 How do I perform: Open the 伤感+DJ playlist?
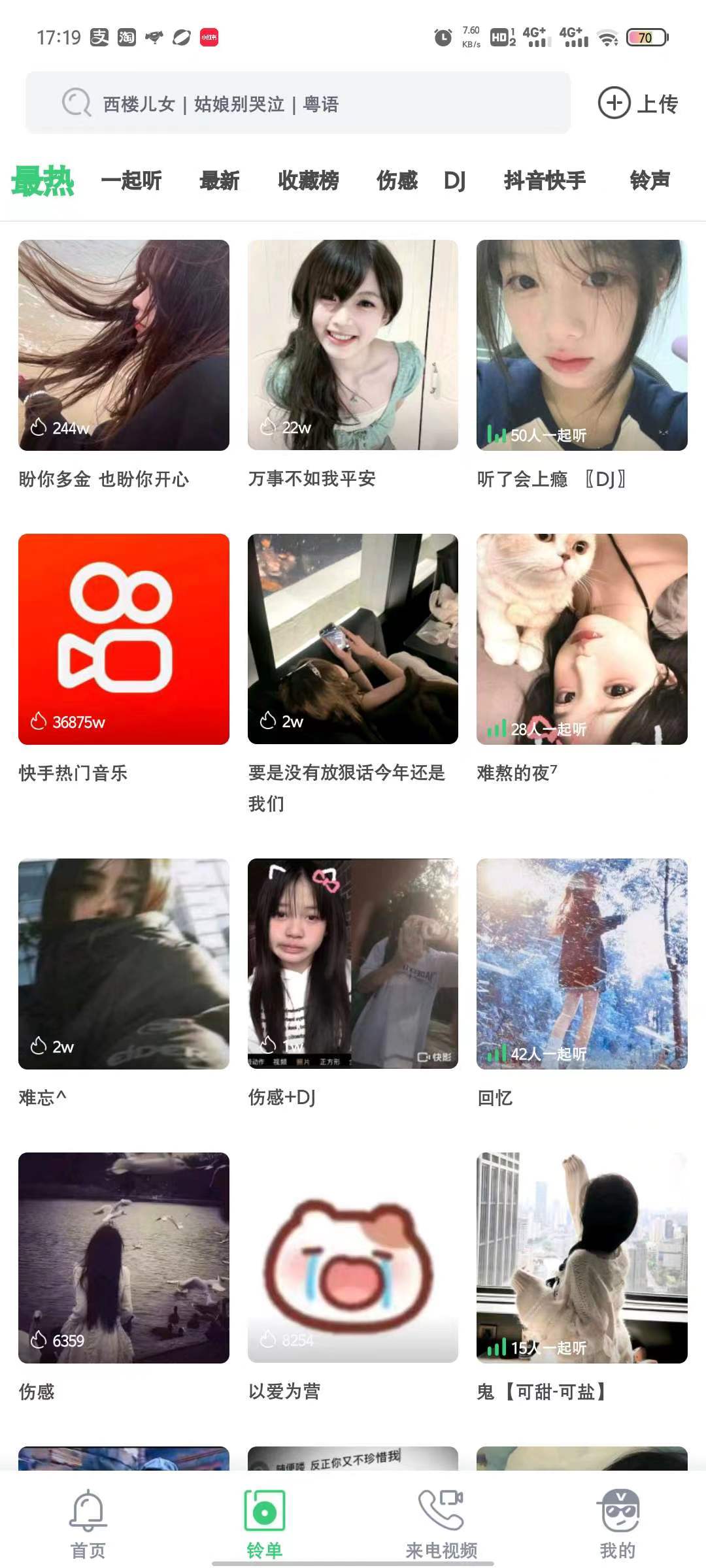(x=352, y=964)
